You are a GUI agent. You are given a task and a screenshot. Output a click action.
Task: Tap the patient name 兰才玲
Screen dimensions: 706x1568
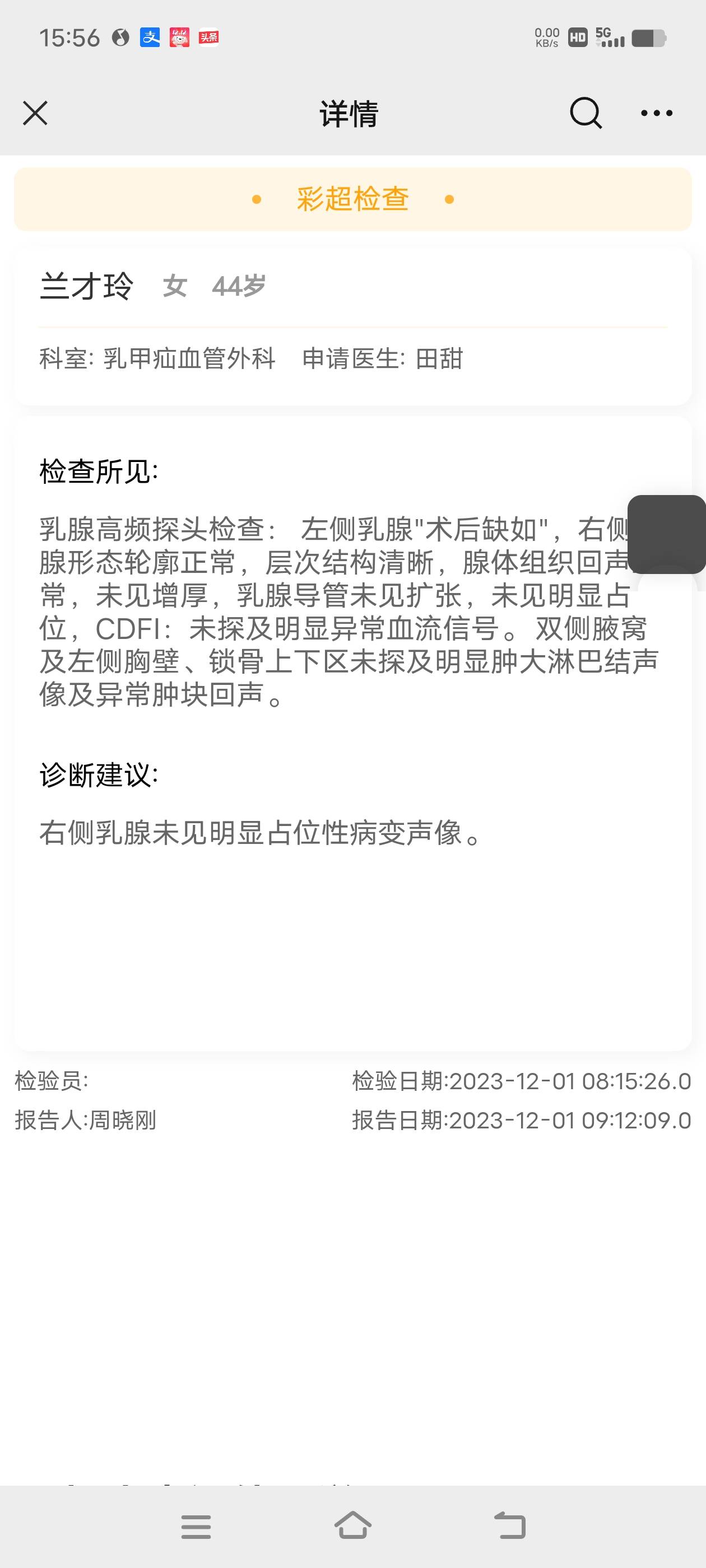(87, 287)
